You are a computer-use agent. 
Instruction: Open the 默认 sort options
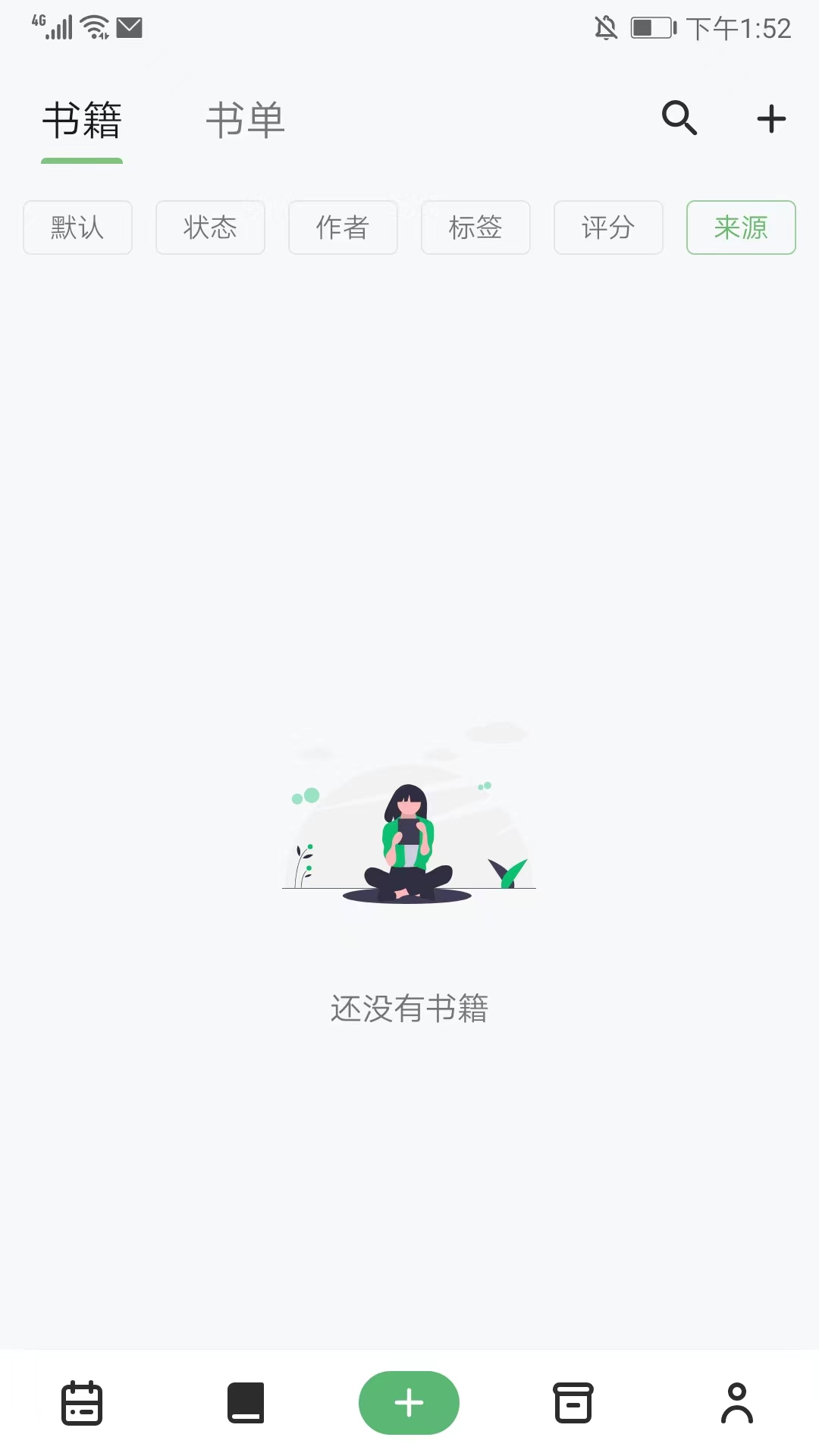point(77,227)
